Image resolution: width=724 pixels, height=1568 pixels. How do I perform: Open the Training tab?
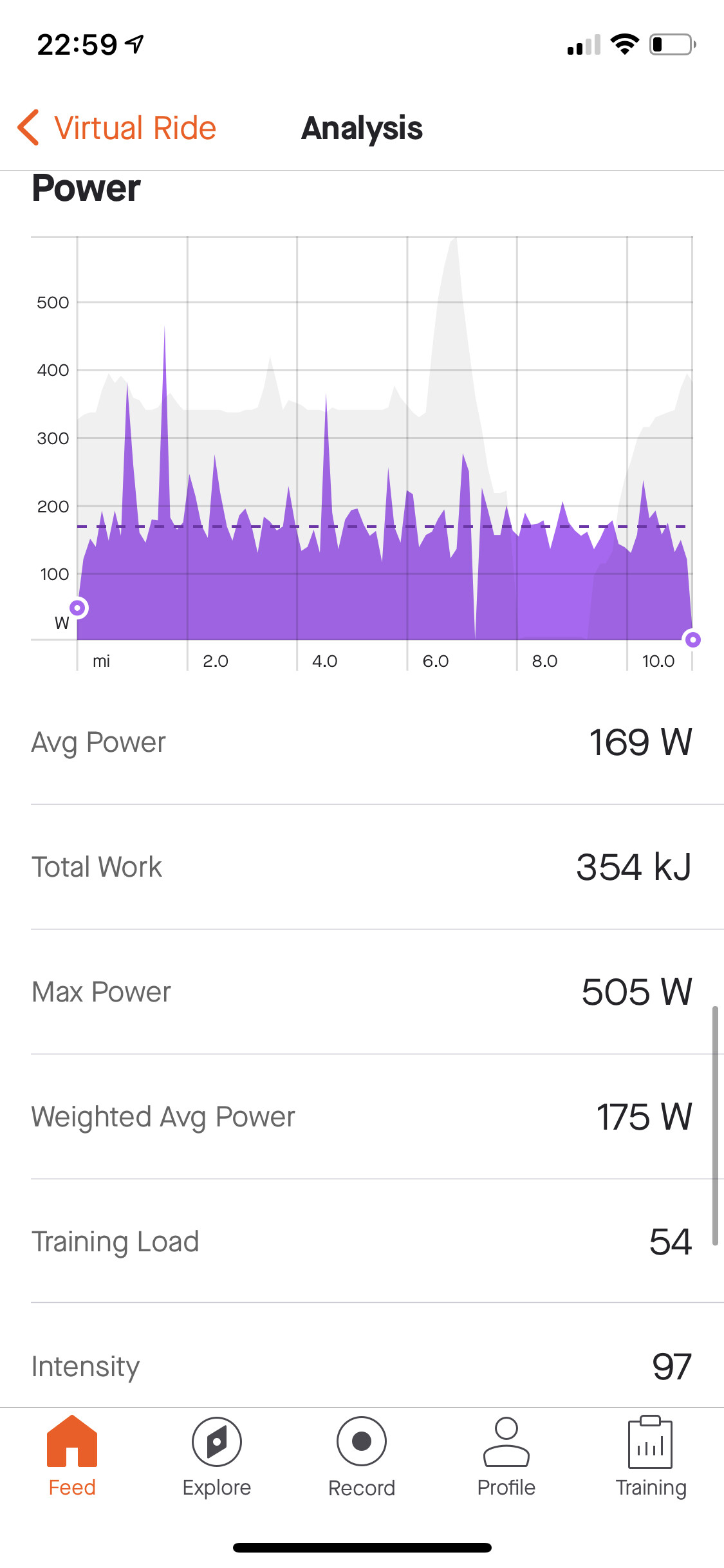(x=651, y=1457)
